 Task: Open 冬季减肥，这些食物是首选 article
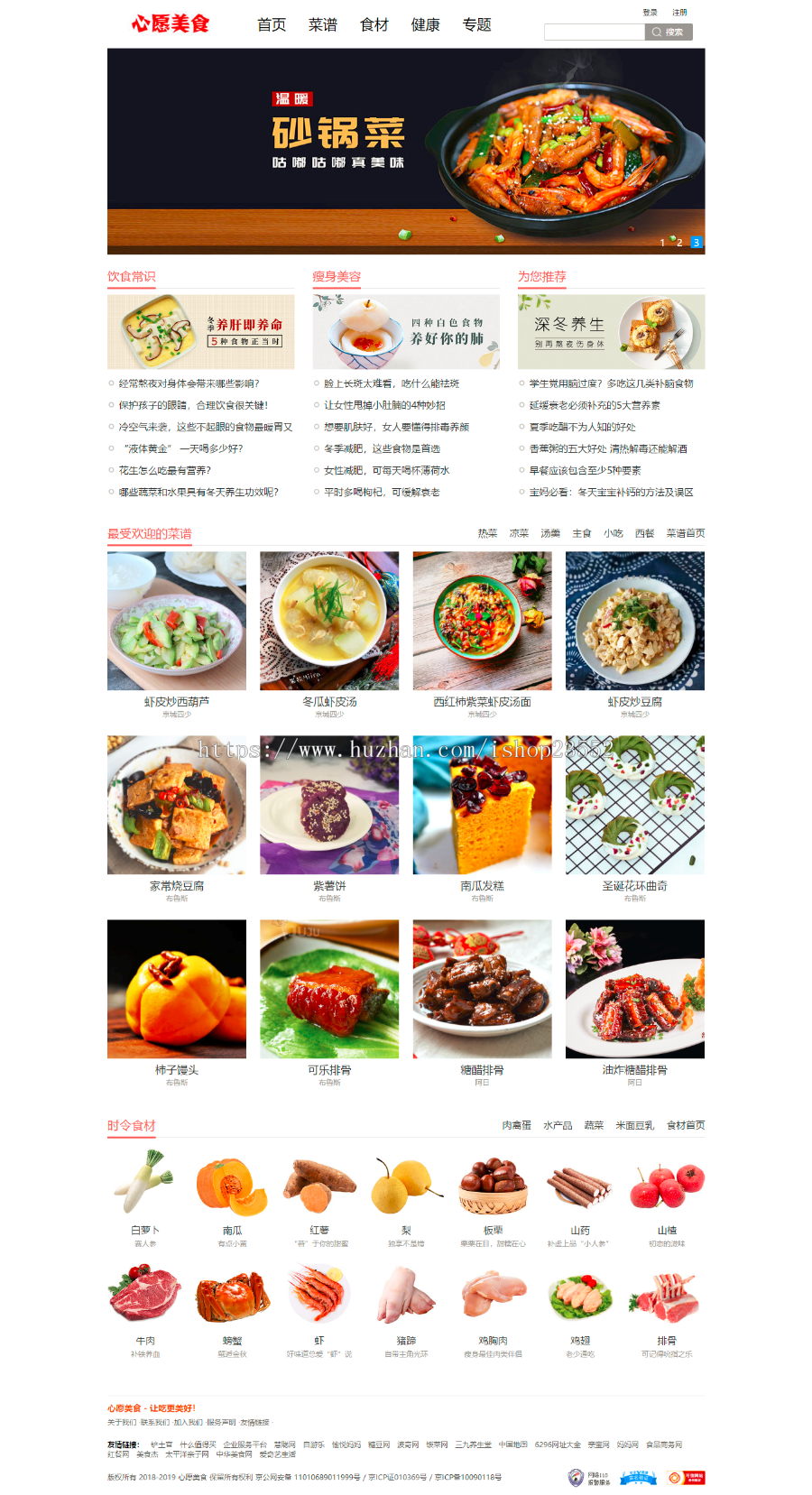point(382,448)
